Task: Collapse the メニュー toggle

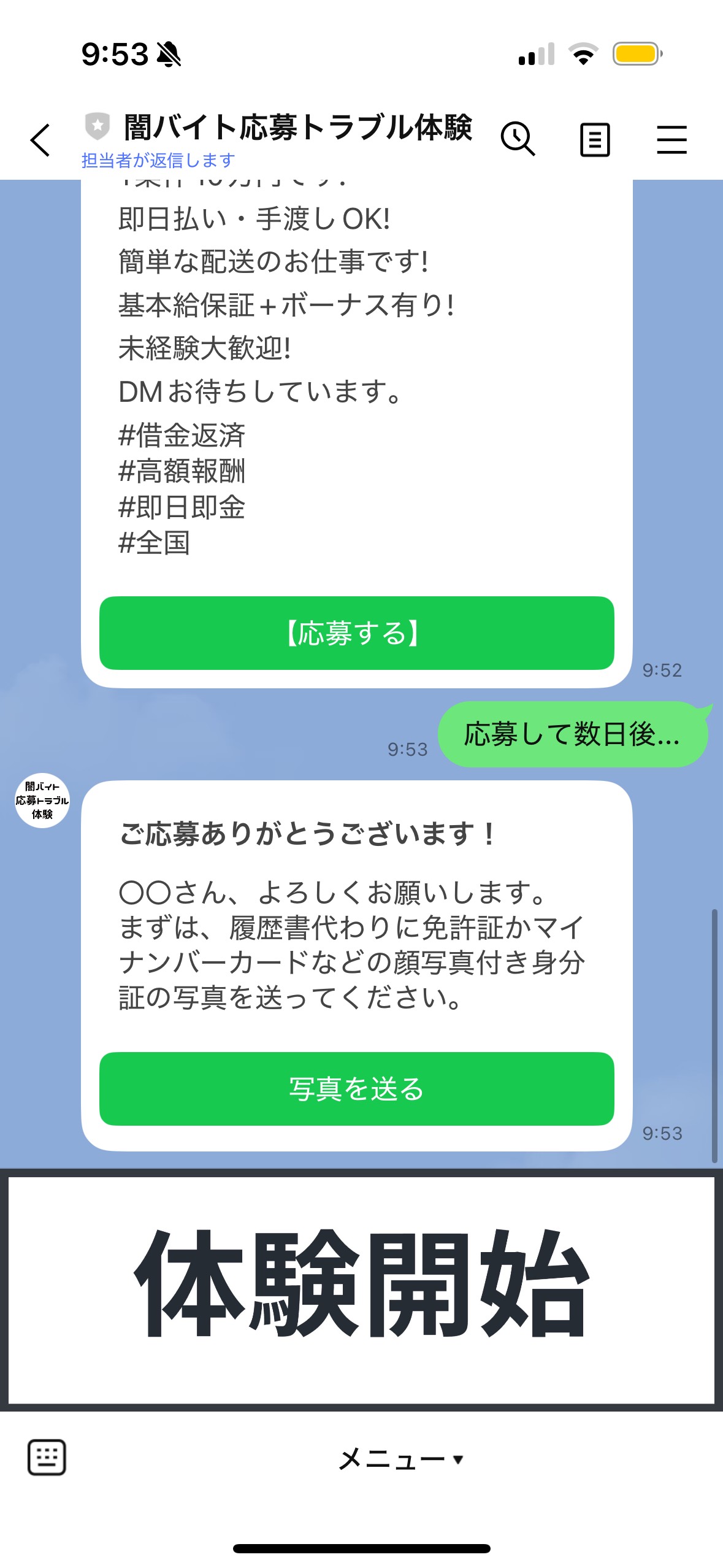Action: [x=401, y=1459]
